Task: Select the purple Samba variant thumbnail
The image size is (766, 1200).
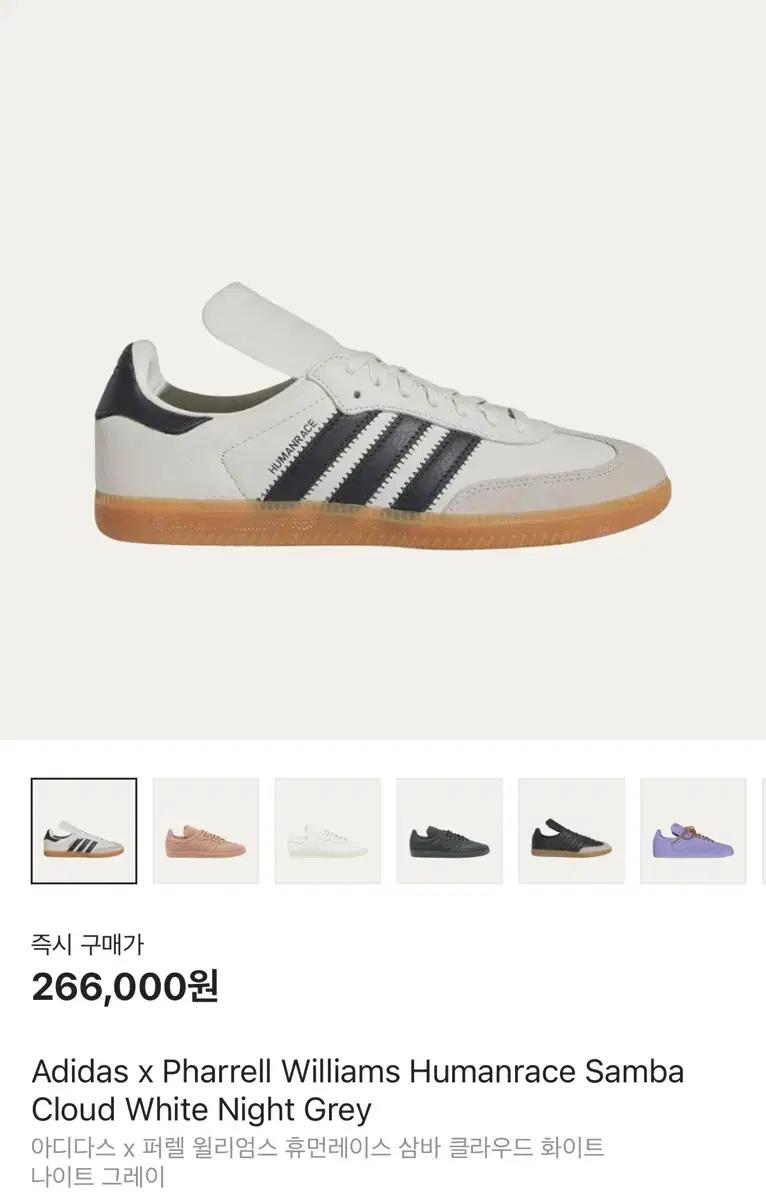Action: (693, 831)
